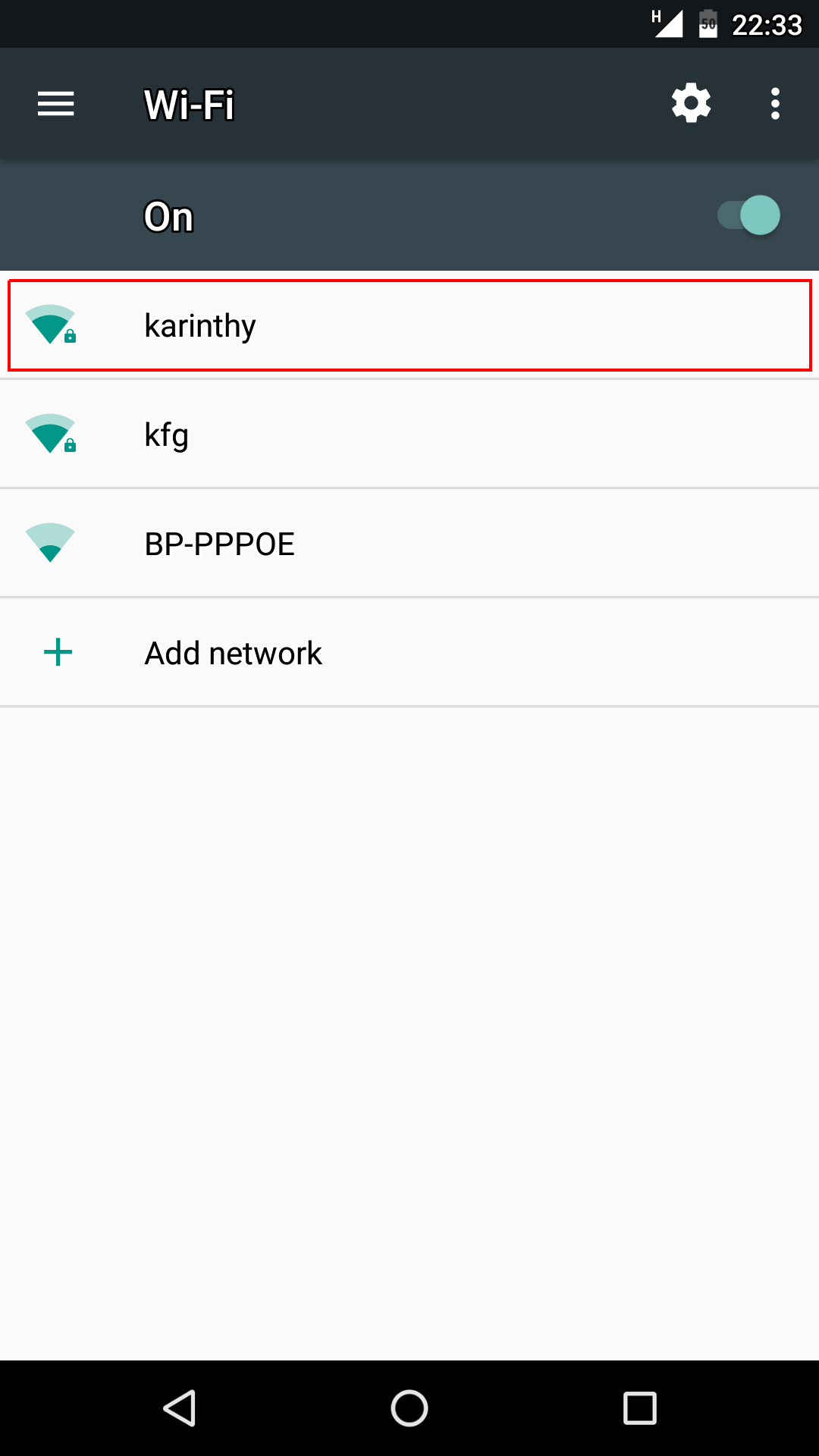The width and height of the screenshot is (819, 1456).
Task: Tap Add network
Action: click(409, 653)
